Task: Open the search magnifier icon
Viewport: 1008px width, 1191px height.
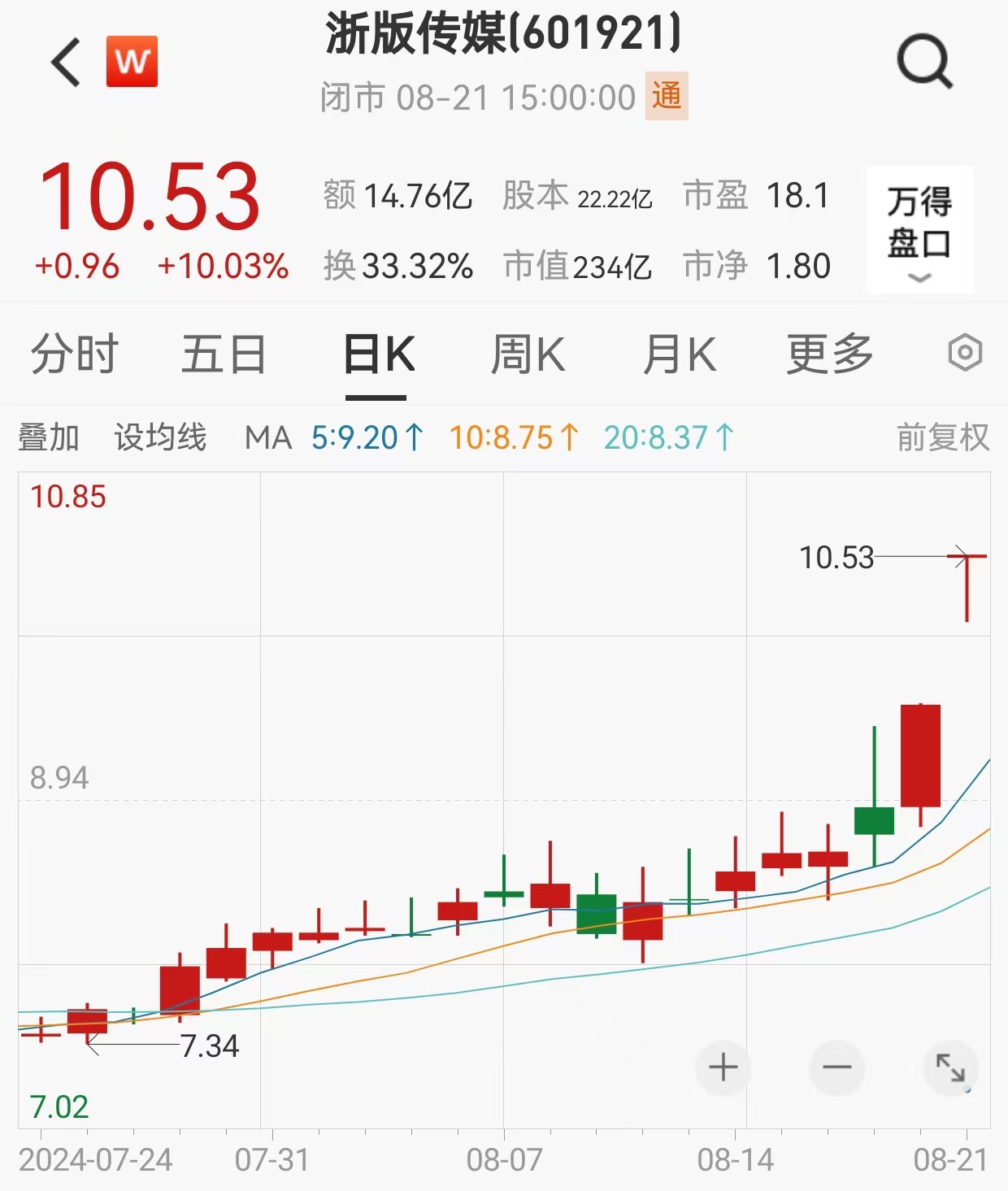Action: tap(924, 62)
